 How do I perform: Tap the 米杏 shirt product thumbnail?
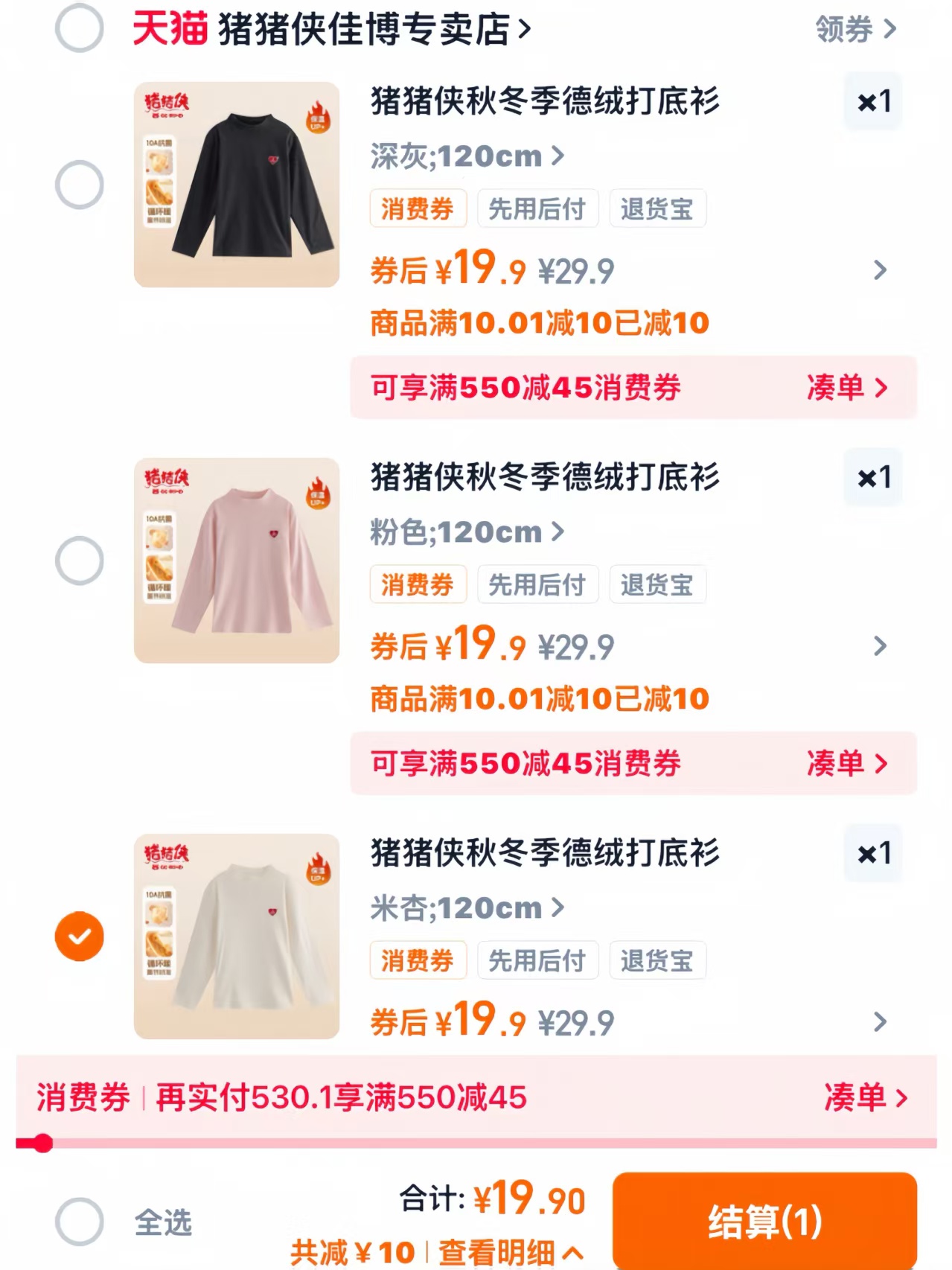(236, 938)
